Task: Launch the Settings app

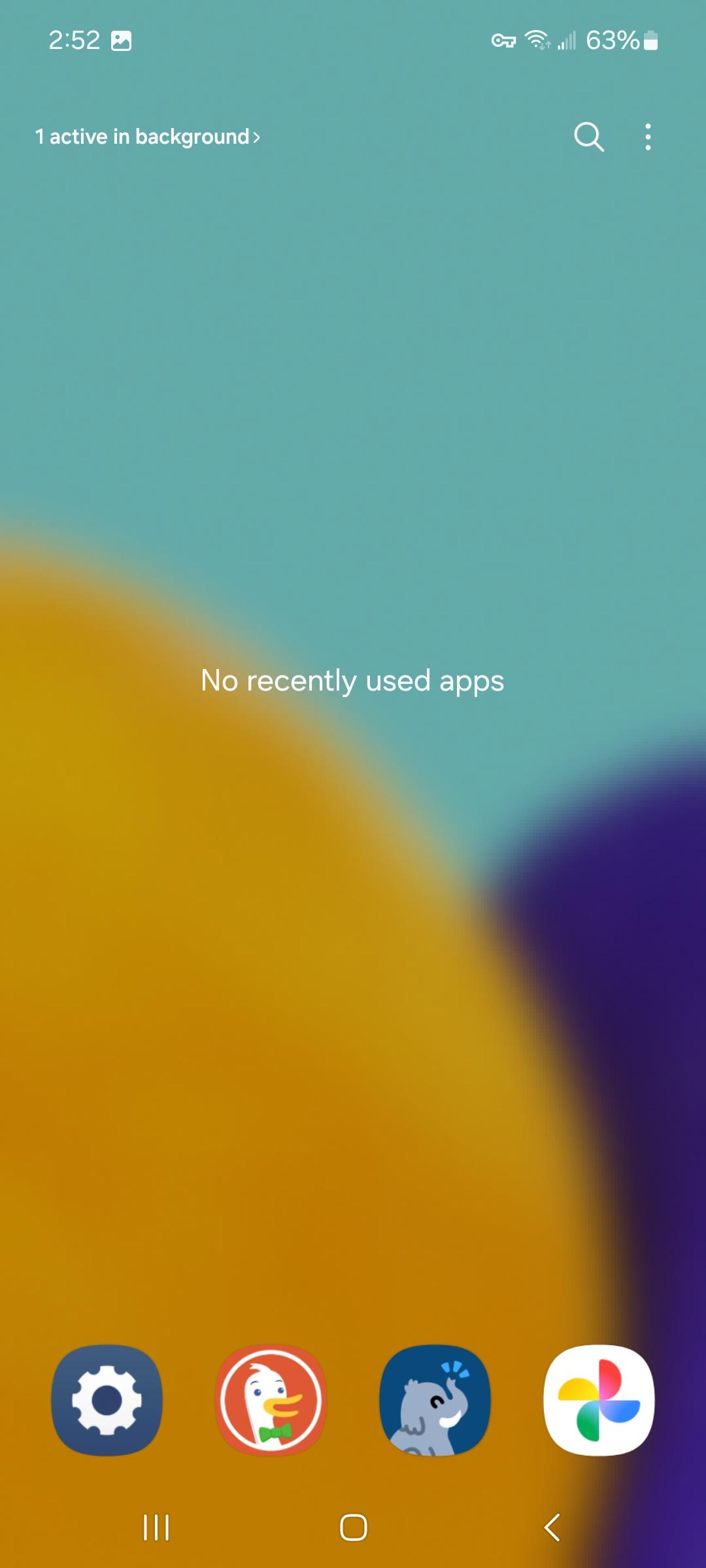Action: (x=107, y=1400)
